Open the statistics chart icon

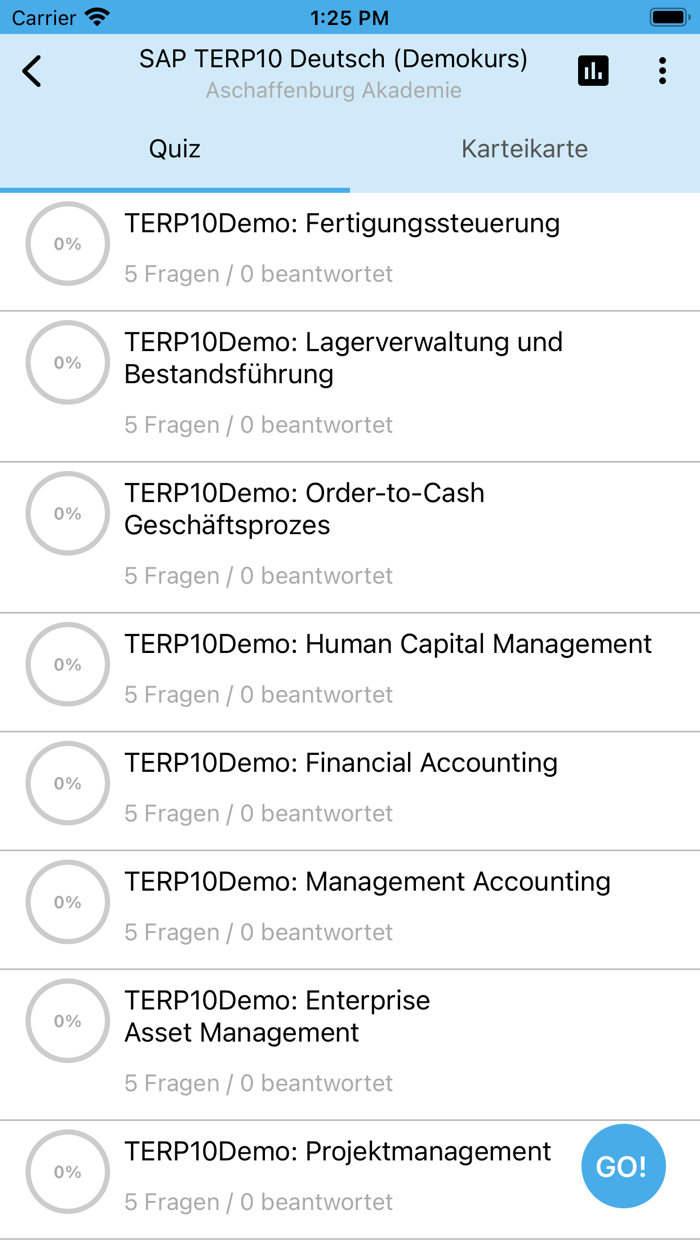click(x=593, y=70)
